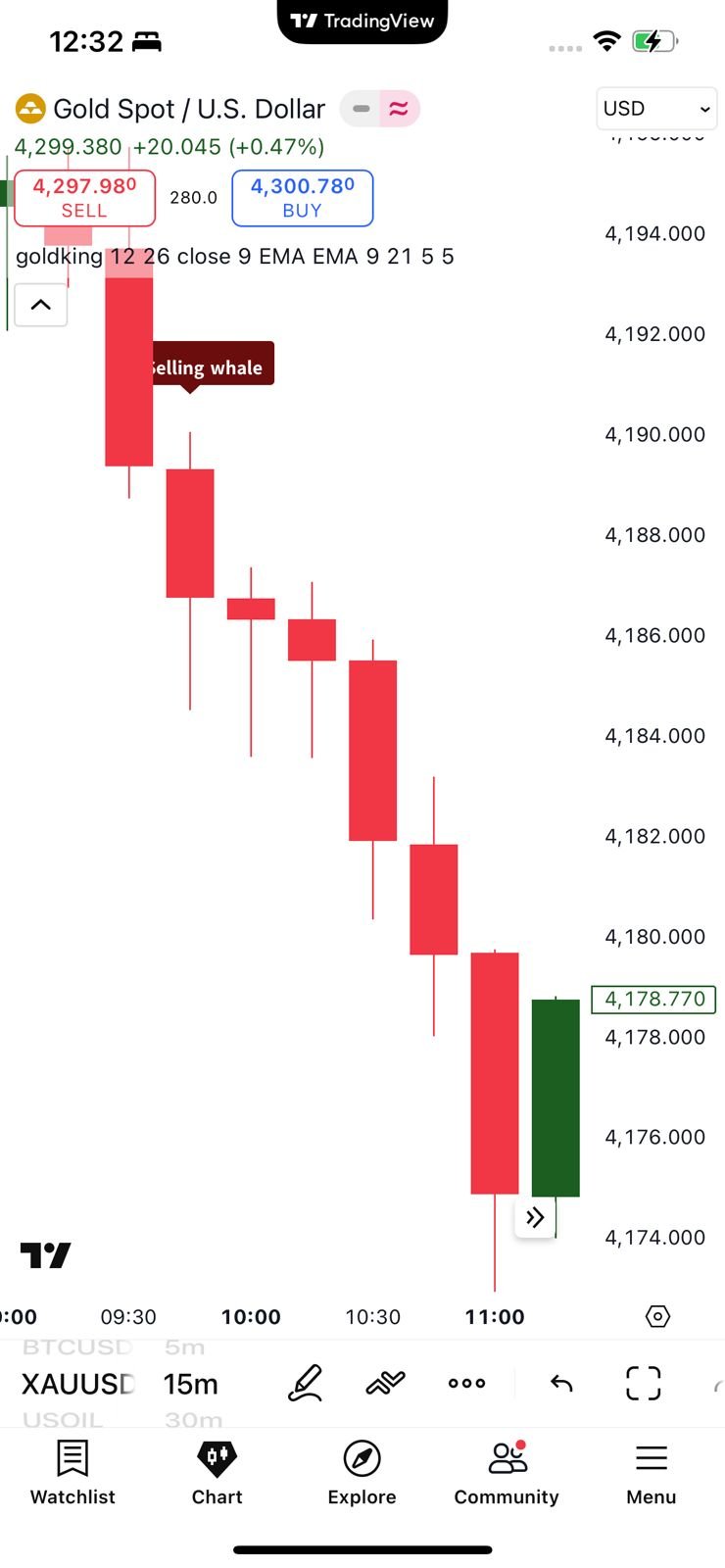The image size is (725, 1568).
Task: Collapse the indicator legend arrow
Action: pyautogui.click(x=40, y=305)
